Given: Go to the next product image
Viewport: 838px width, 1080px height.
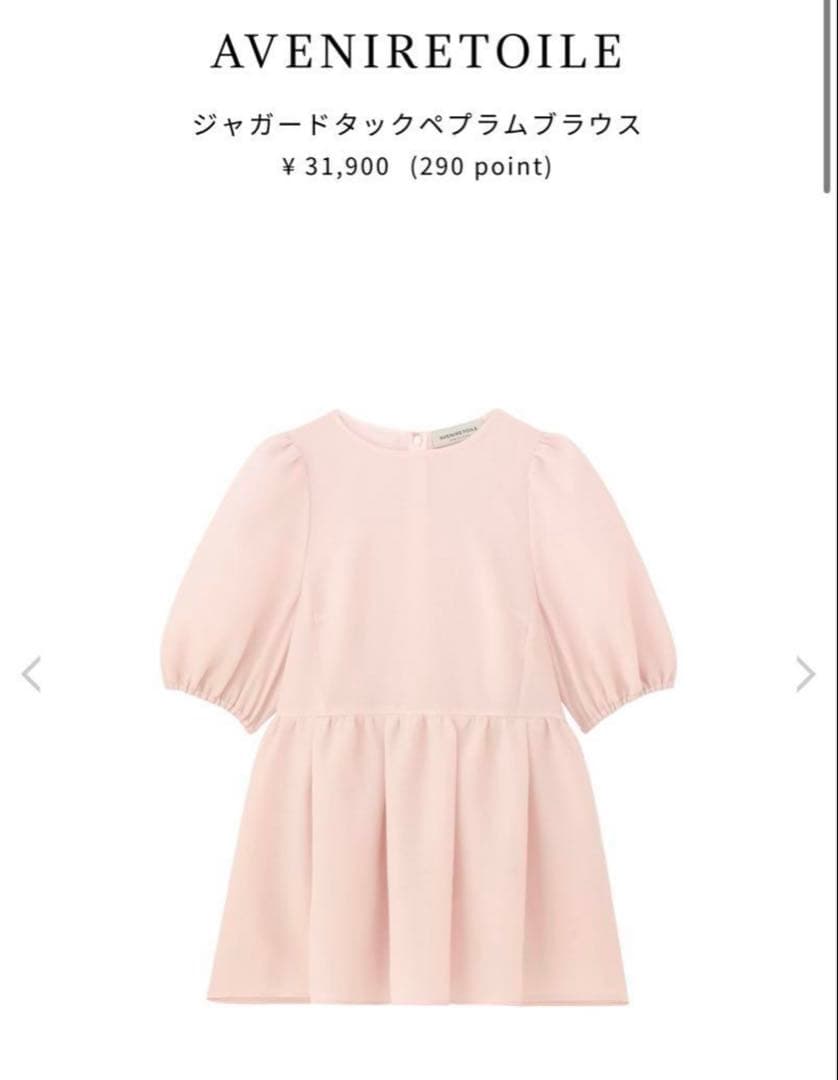Looking at the screenshot, I should (806, 674).
